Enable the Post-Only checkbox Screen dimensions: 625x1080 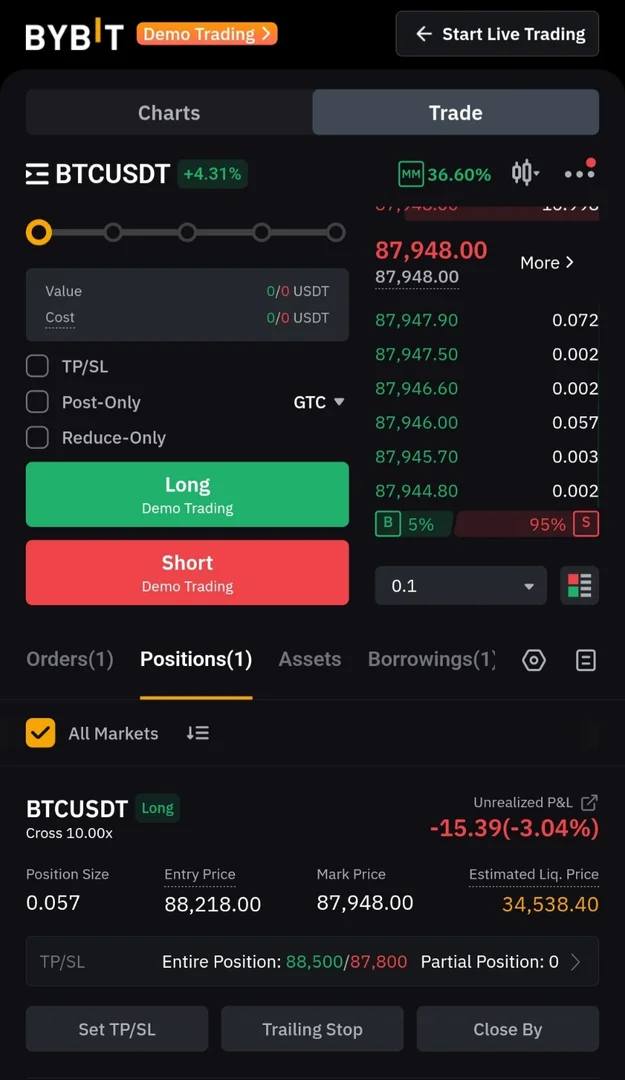(x=37, y=402)
